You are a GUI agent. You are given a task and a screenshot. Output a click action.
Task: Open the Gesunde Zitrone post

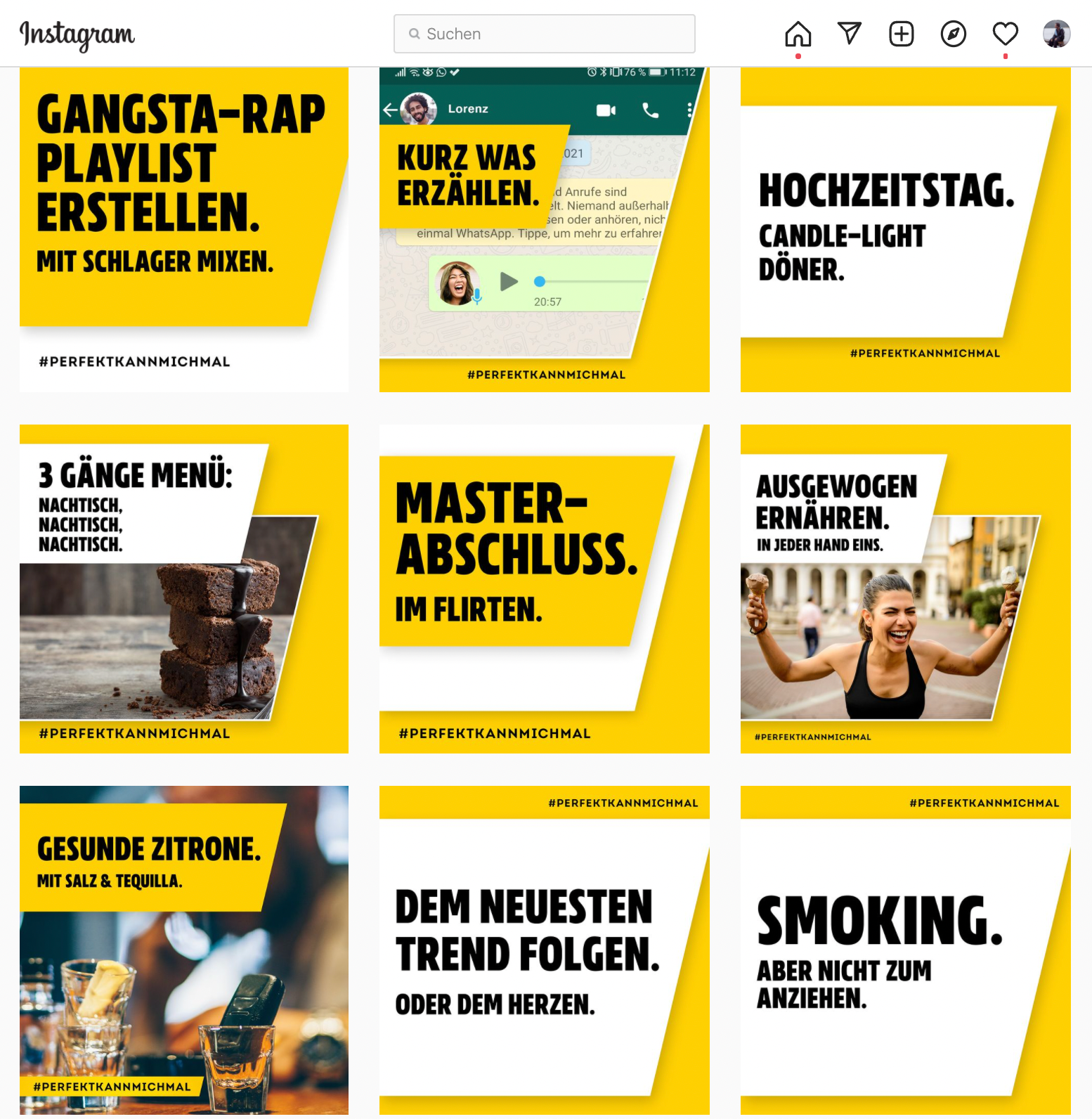184,950
